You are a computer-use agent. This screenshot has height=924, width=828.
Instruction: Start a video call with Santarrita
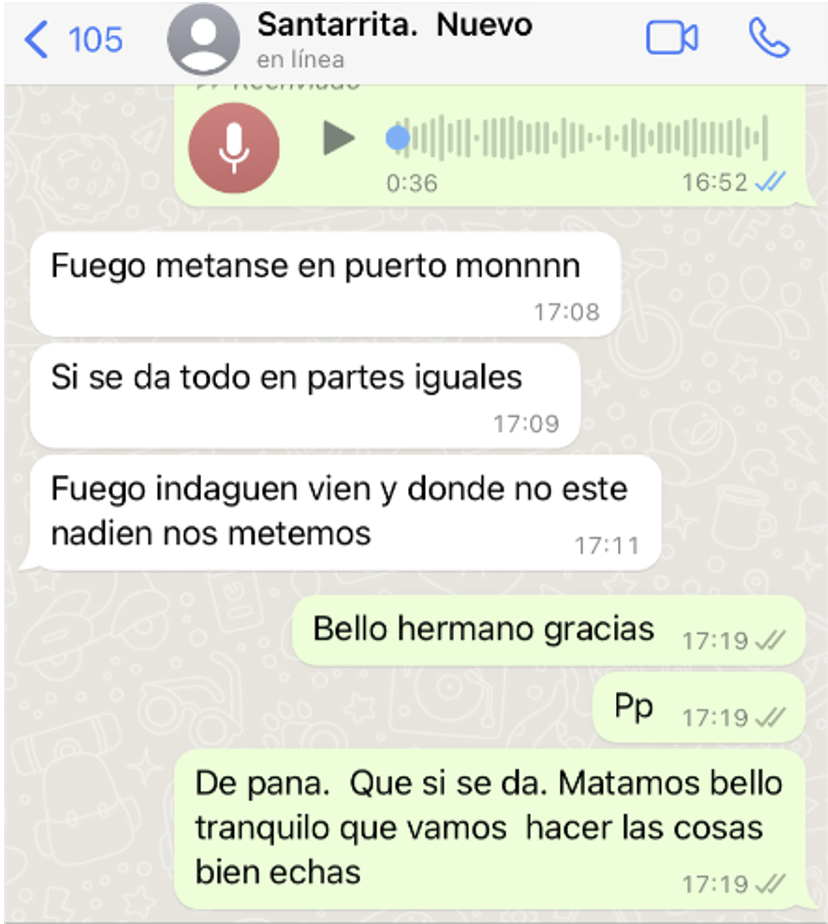[671, 39]
